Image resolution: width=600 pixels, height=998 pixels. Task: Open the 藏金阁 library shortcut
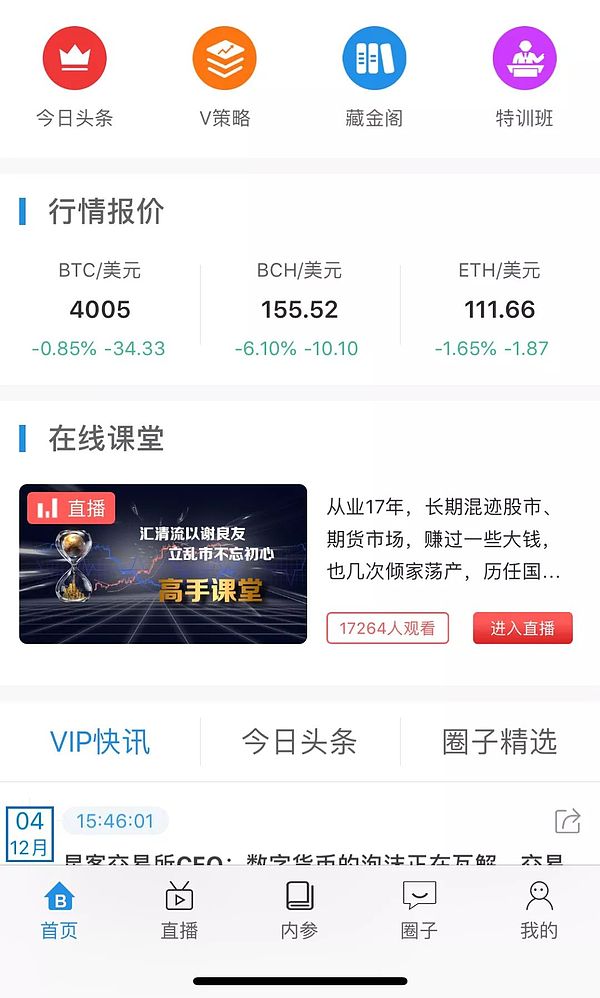click(374, 58)
